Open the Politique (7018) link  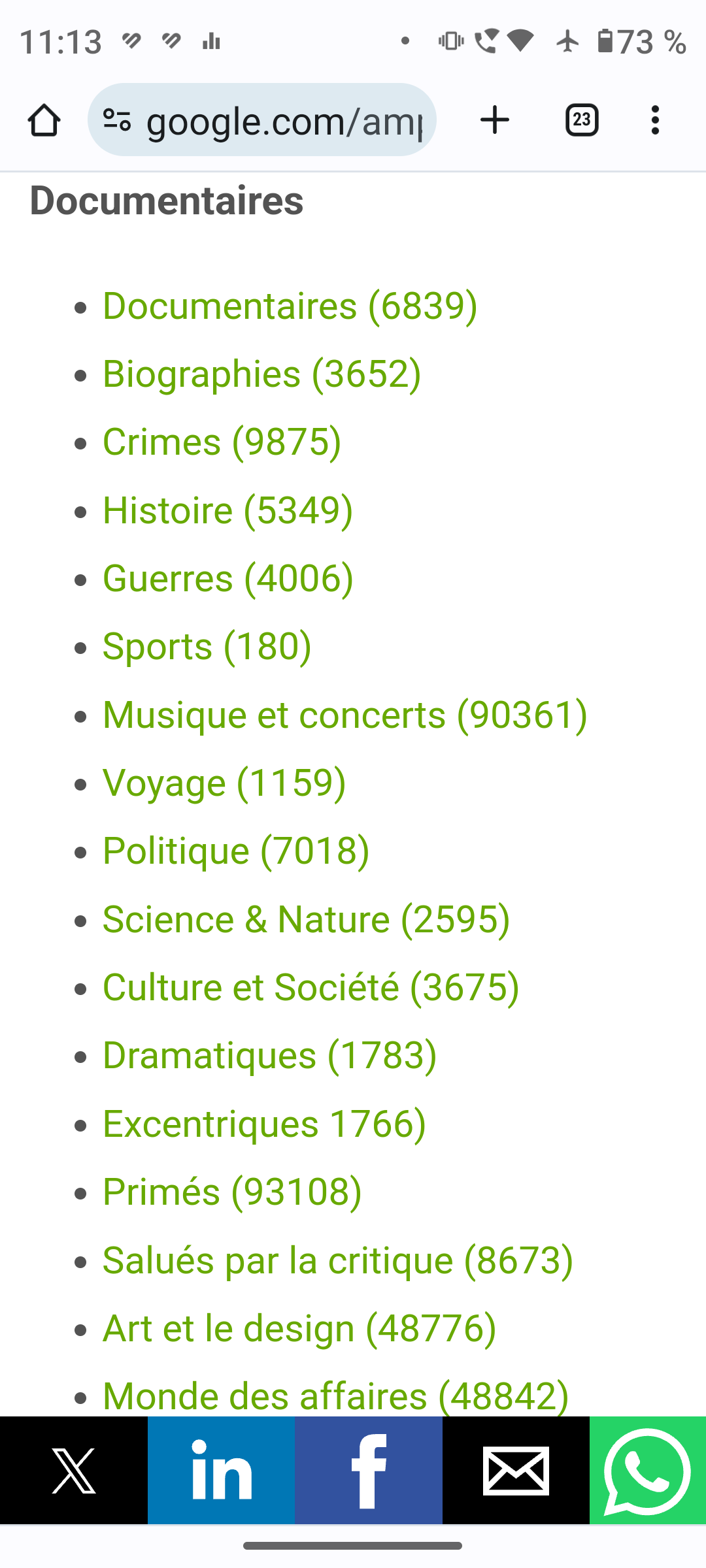[x=235, y=851]
